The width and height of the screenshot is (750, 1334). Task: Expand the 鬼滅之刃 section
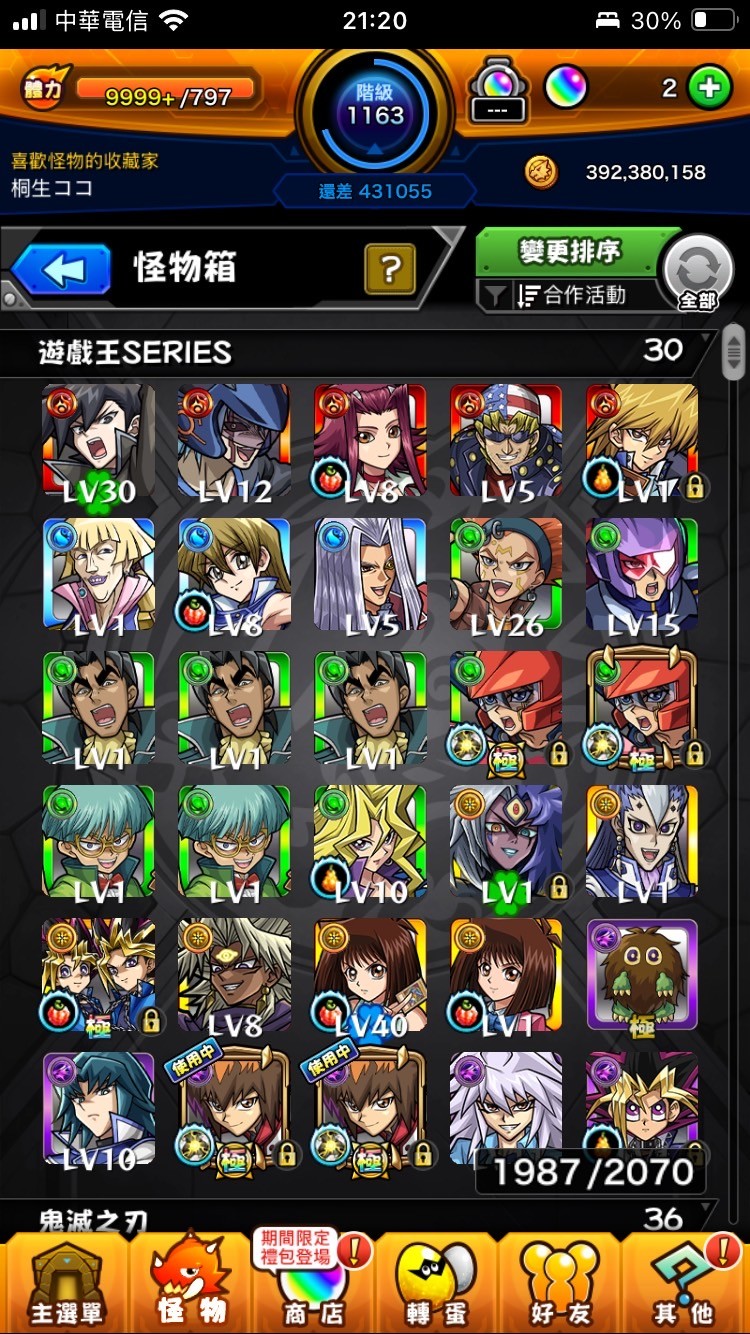[375, 1218]
